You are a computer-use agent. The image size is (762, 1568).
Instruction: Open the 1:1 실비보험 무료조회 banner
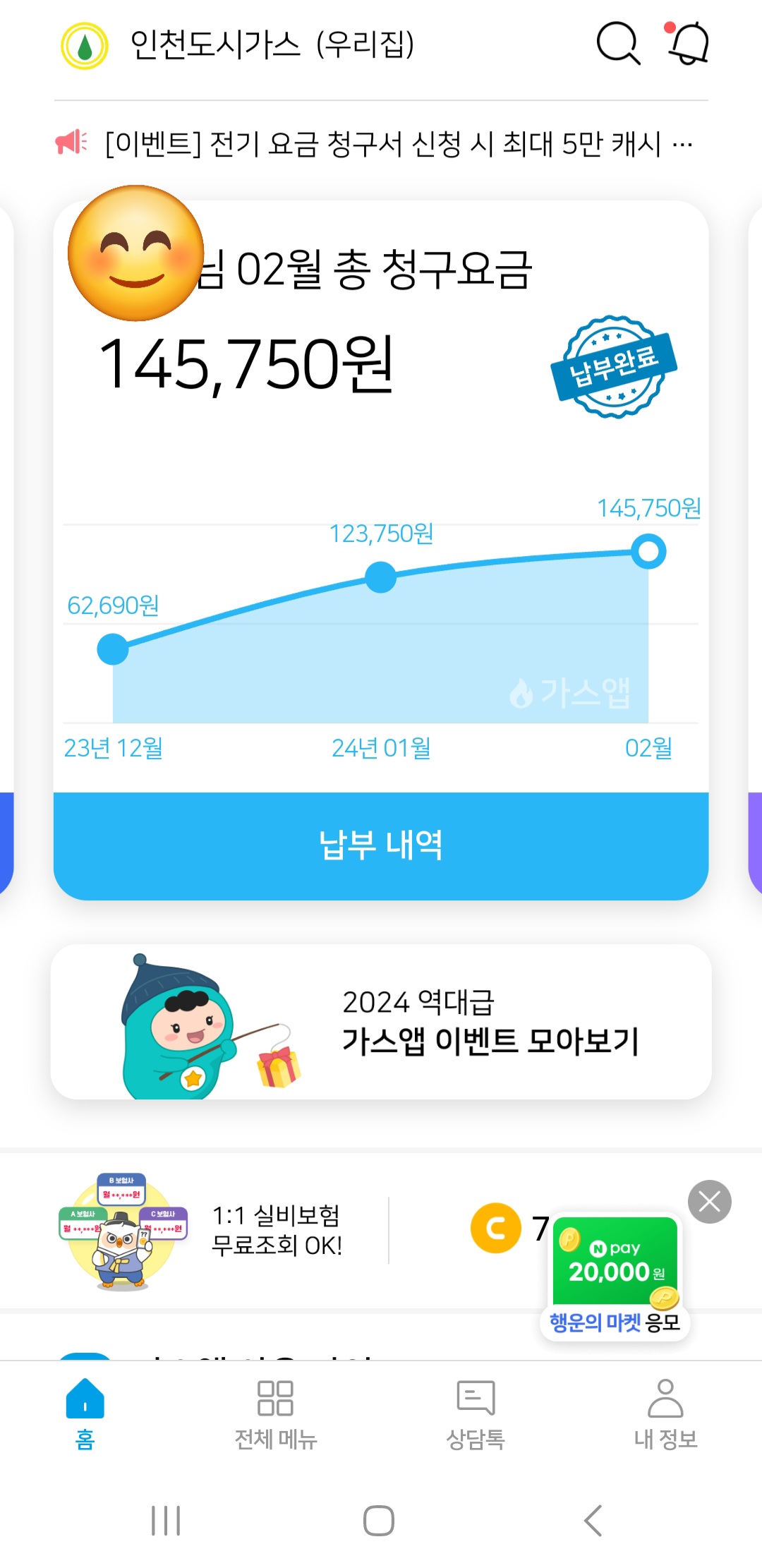pyautogui.click(x=212, y=1231)
